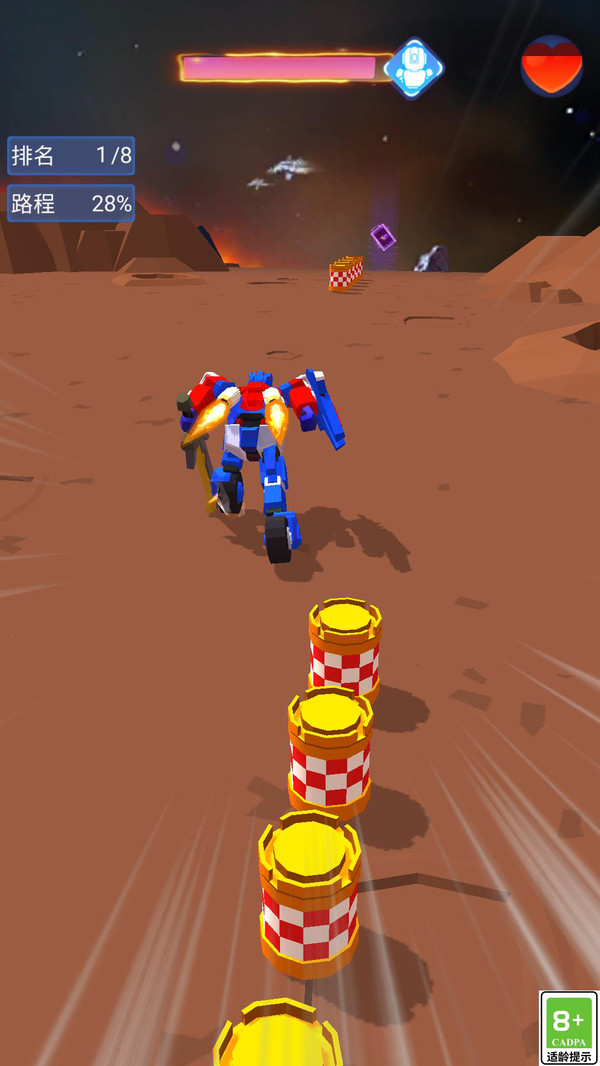Tap the robot transform icon beside the energy bar
Image resolution: width=600 pixels, height=1066 pixels.
pos(413,68)
